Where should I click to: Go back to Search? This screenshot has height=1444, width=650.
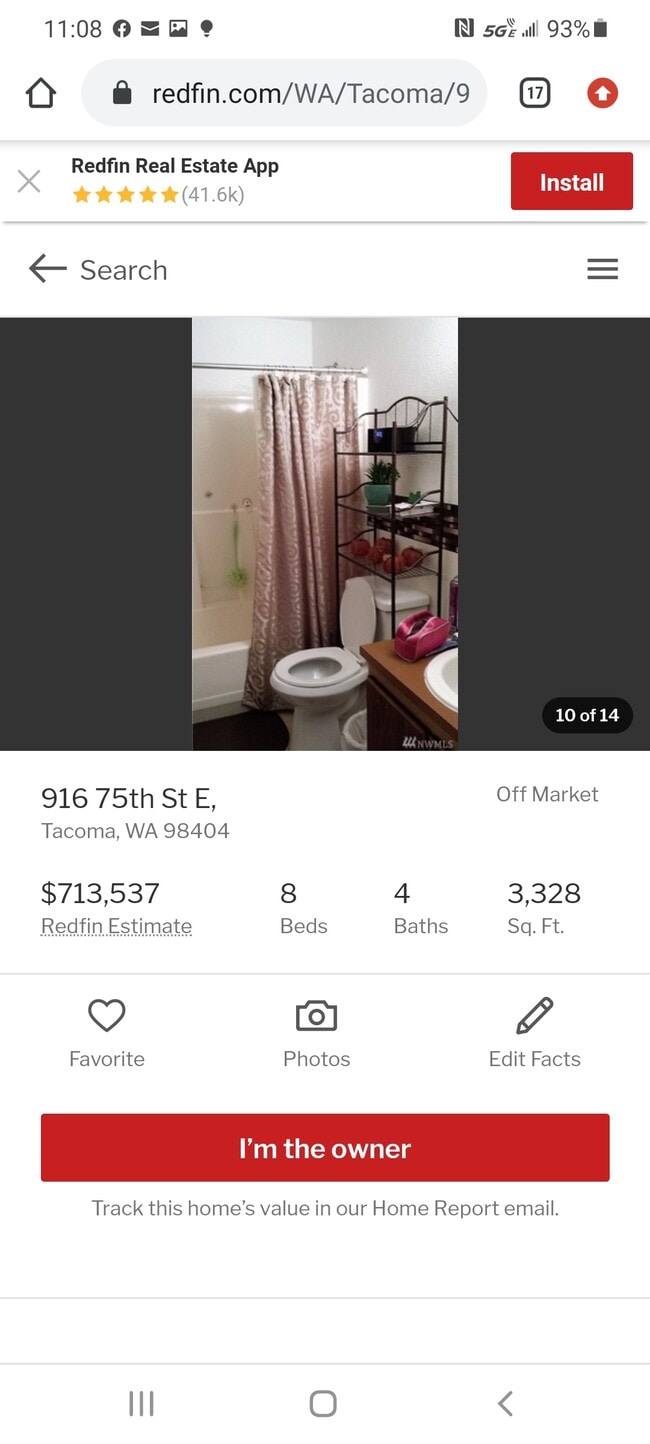pos(98,269)
